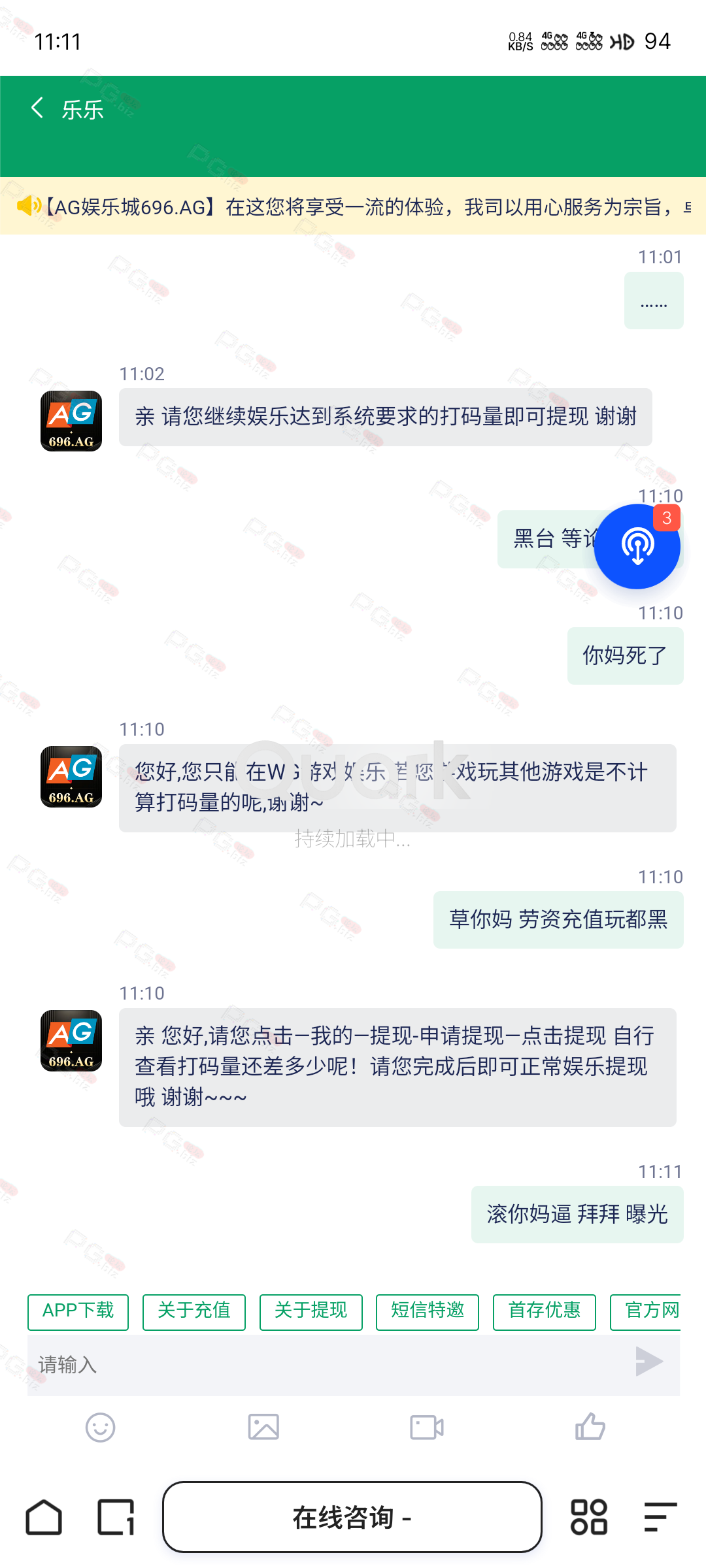
Task: Go back from the 乐乐 chat
Action: pyautogui.click(x=37, y=108)
